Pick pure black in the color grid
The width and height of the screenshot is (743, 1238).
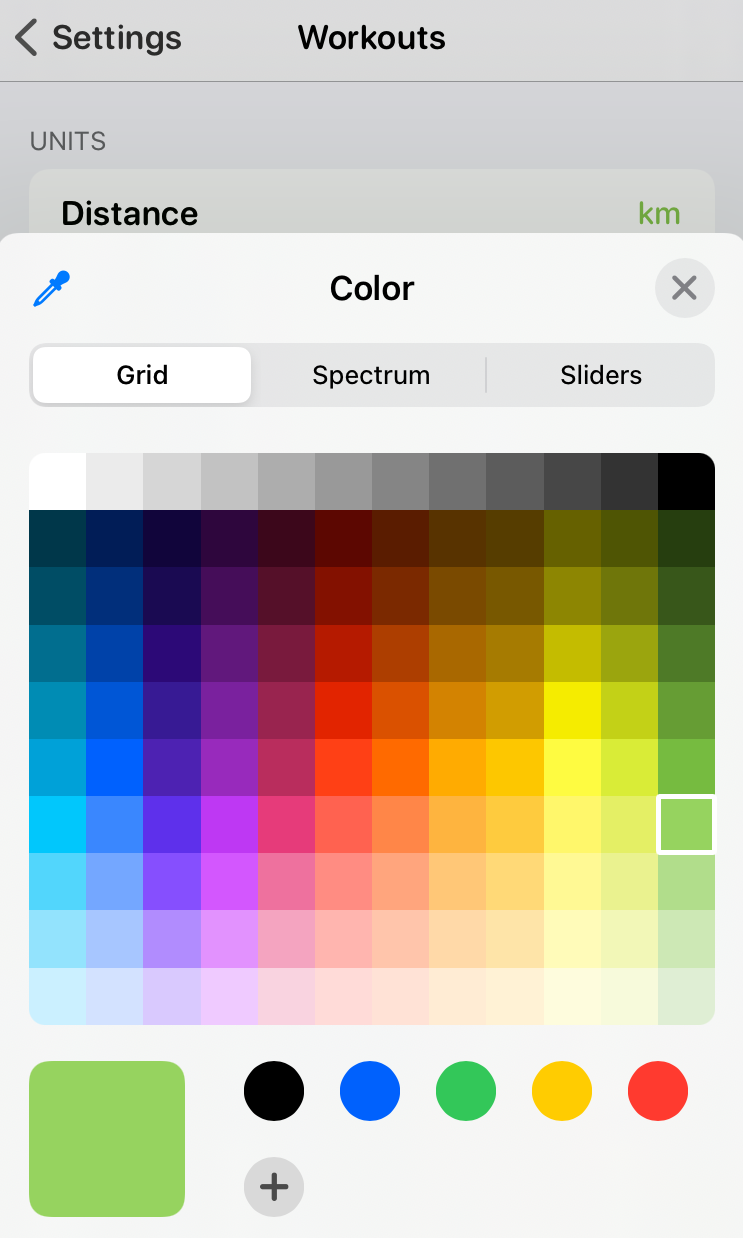click(x=686, y=482)
